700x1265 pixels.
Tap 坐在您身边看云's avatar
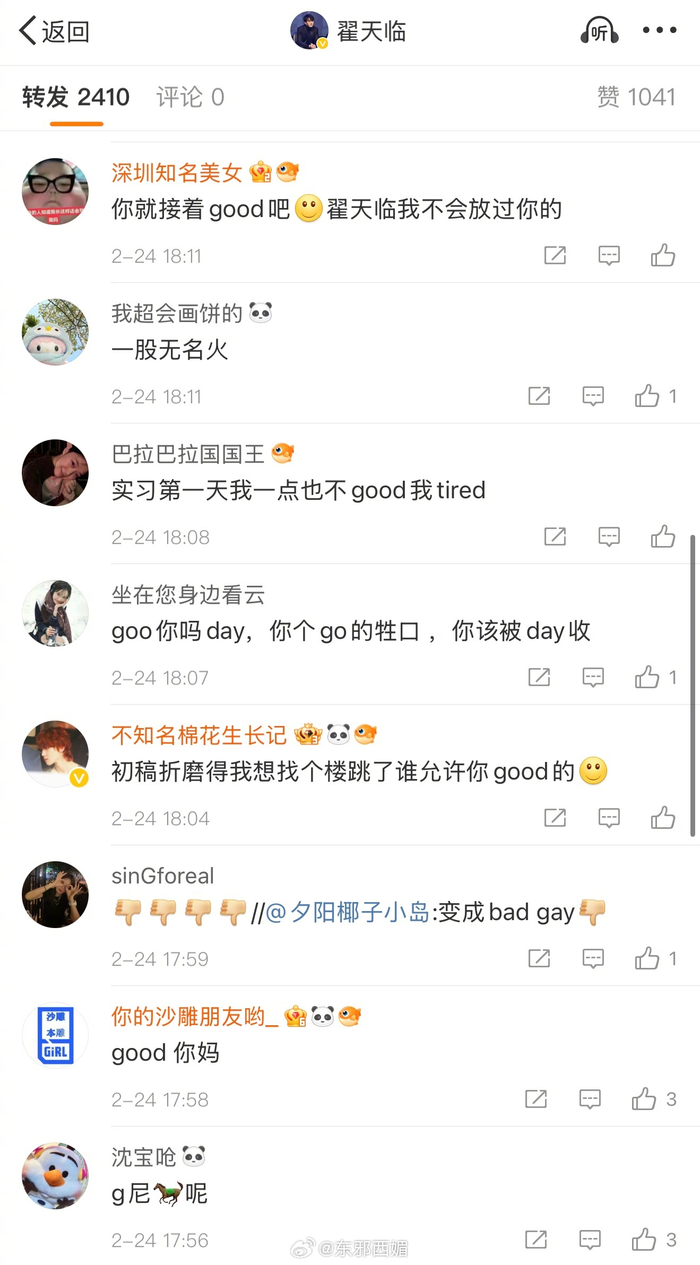tap(55, 613)
